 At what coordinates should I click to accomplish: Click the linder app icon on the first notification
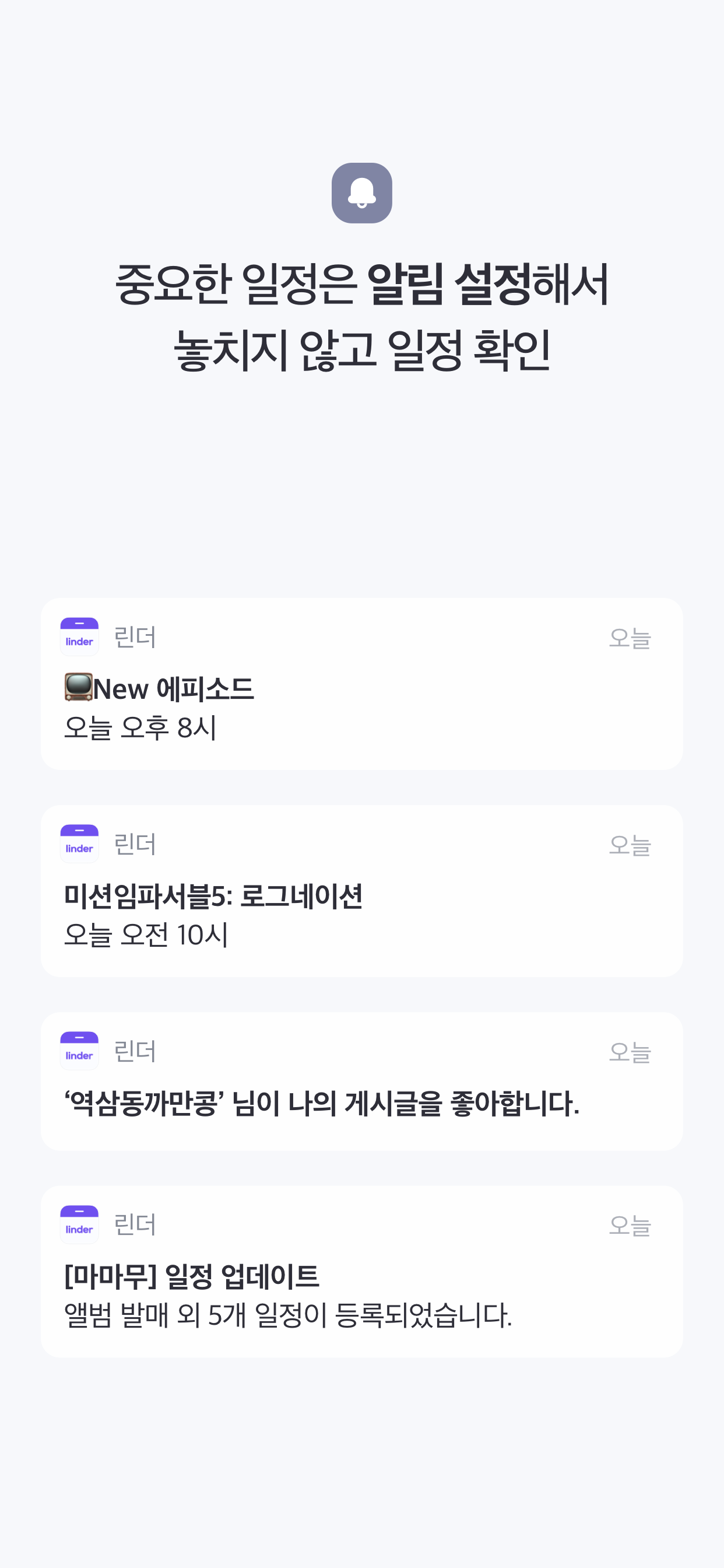[79, 638]
